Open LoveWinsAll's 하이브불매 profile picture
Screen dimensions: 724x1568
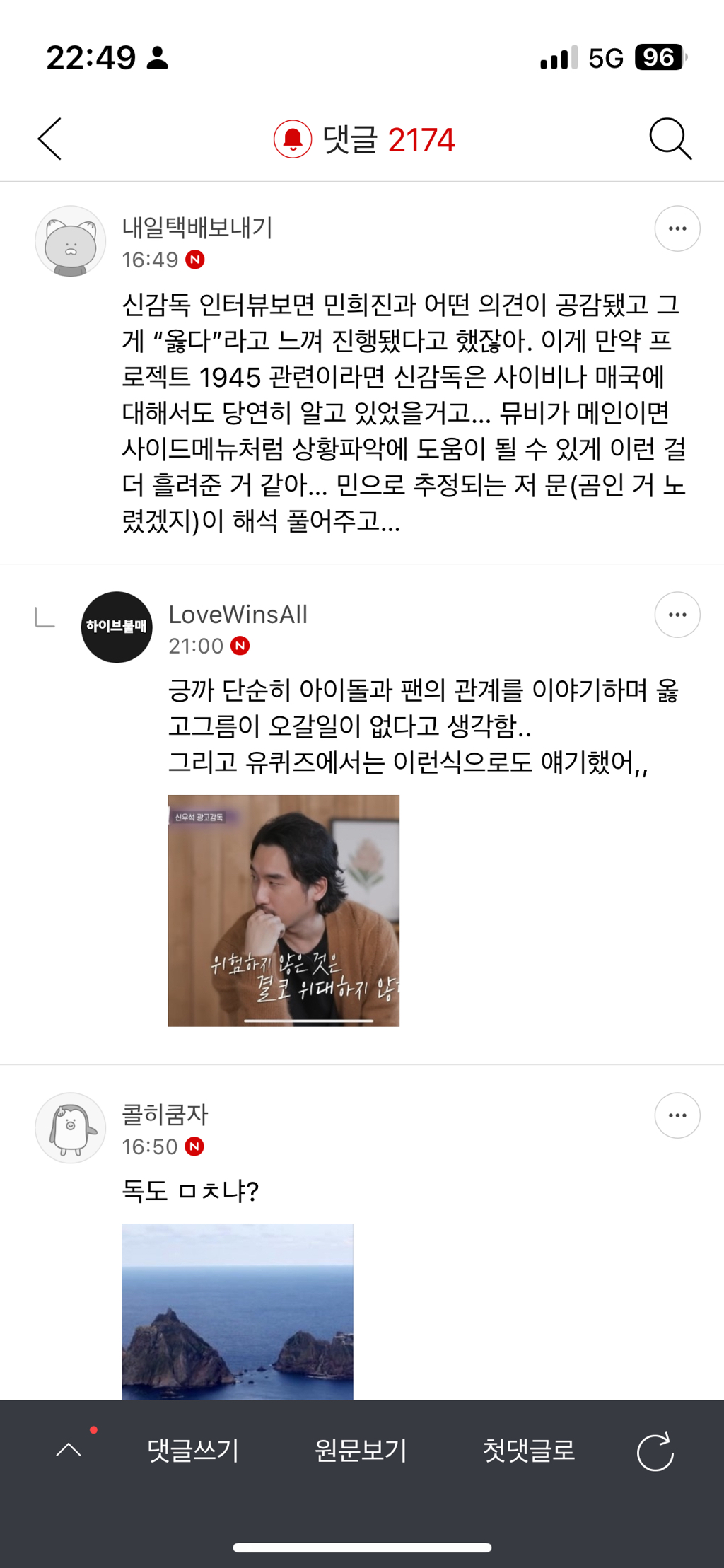point(117,627)
